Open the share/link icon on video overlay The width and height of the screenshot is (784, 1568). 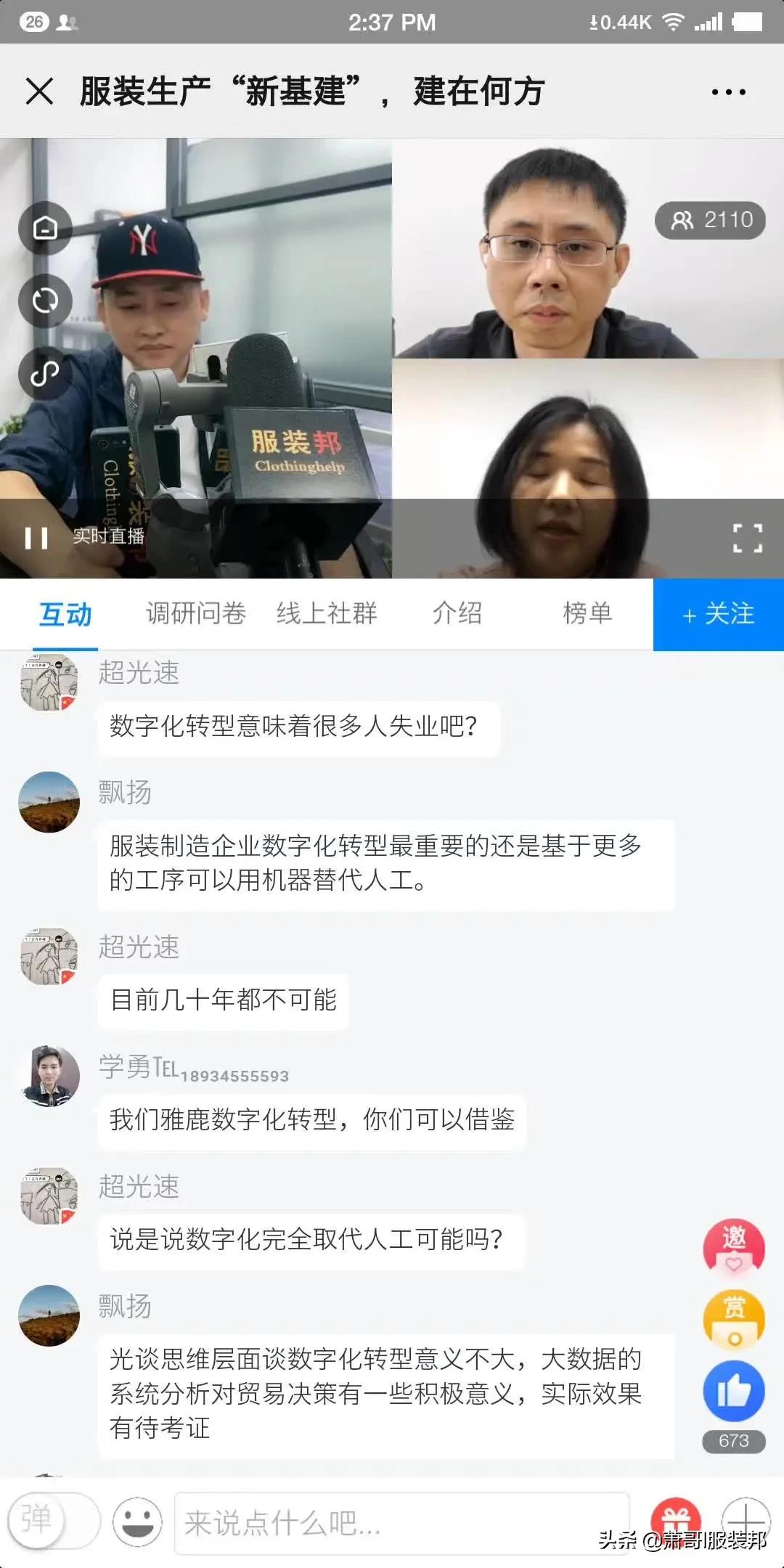pos(44,372)
